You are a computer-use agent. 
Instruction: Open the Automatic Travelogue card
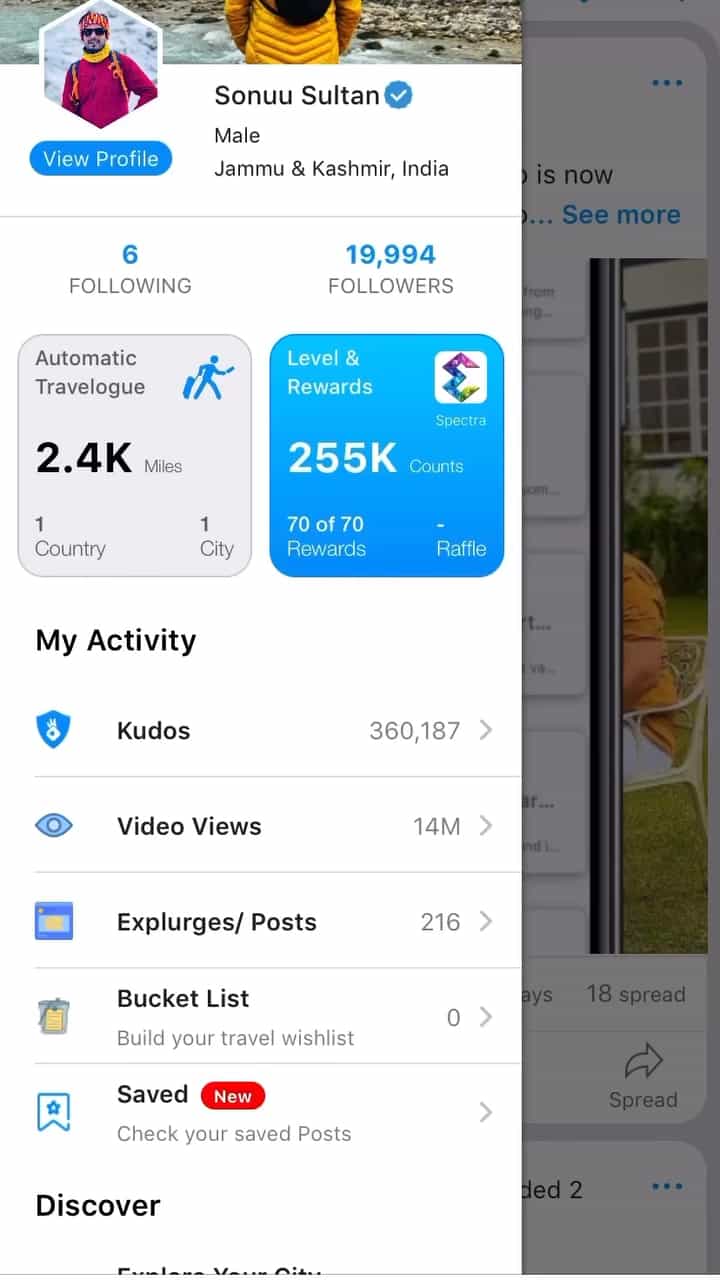[x=135, y=456]
